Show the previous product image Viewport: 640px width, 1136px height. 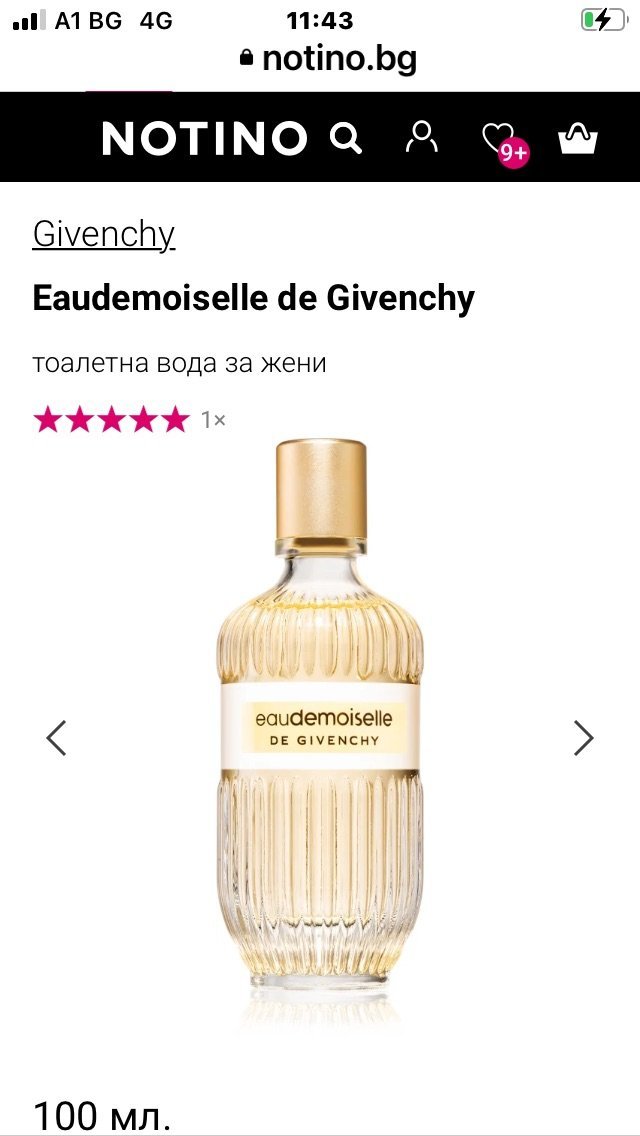[x=56, y=738]
